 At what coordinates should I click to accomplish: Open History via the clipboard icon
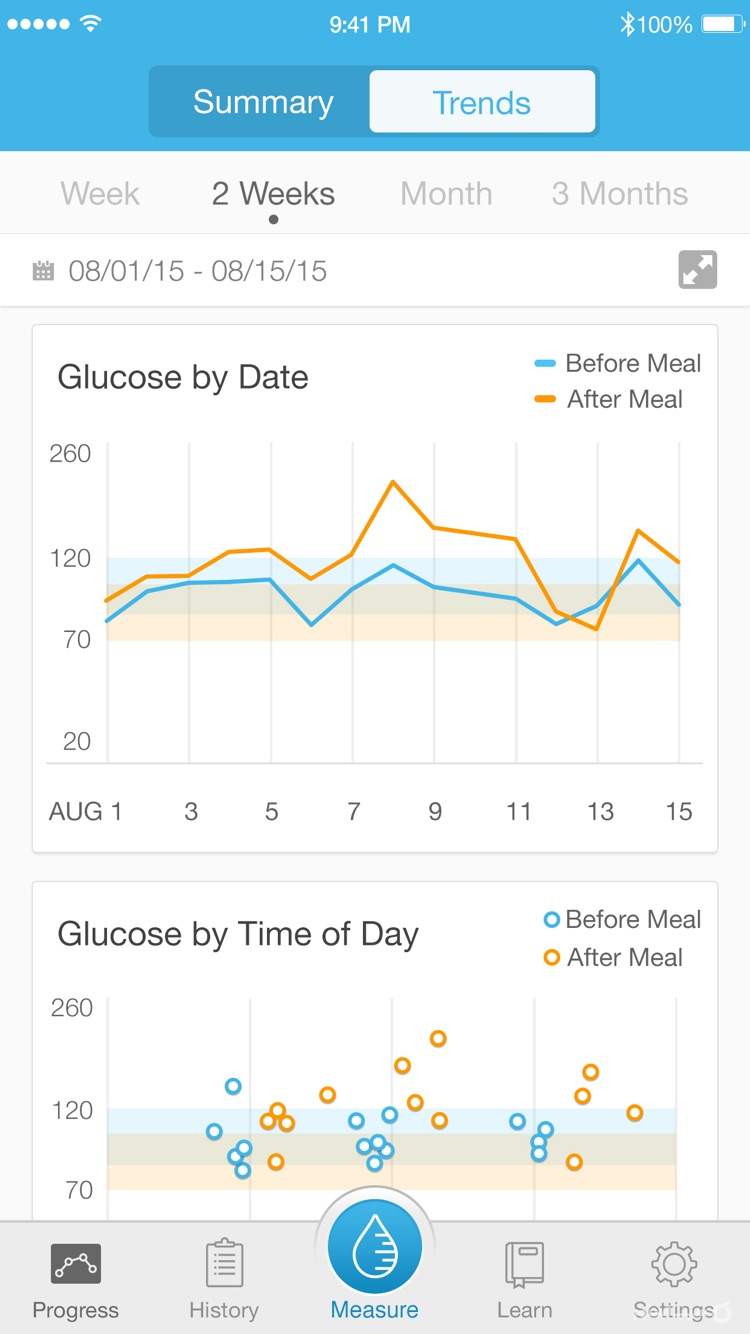(223, 1263)
